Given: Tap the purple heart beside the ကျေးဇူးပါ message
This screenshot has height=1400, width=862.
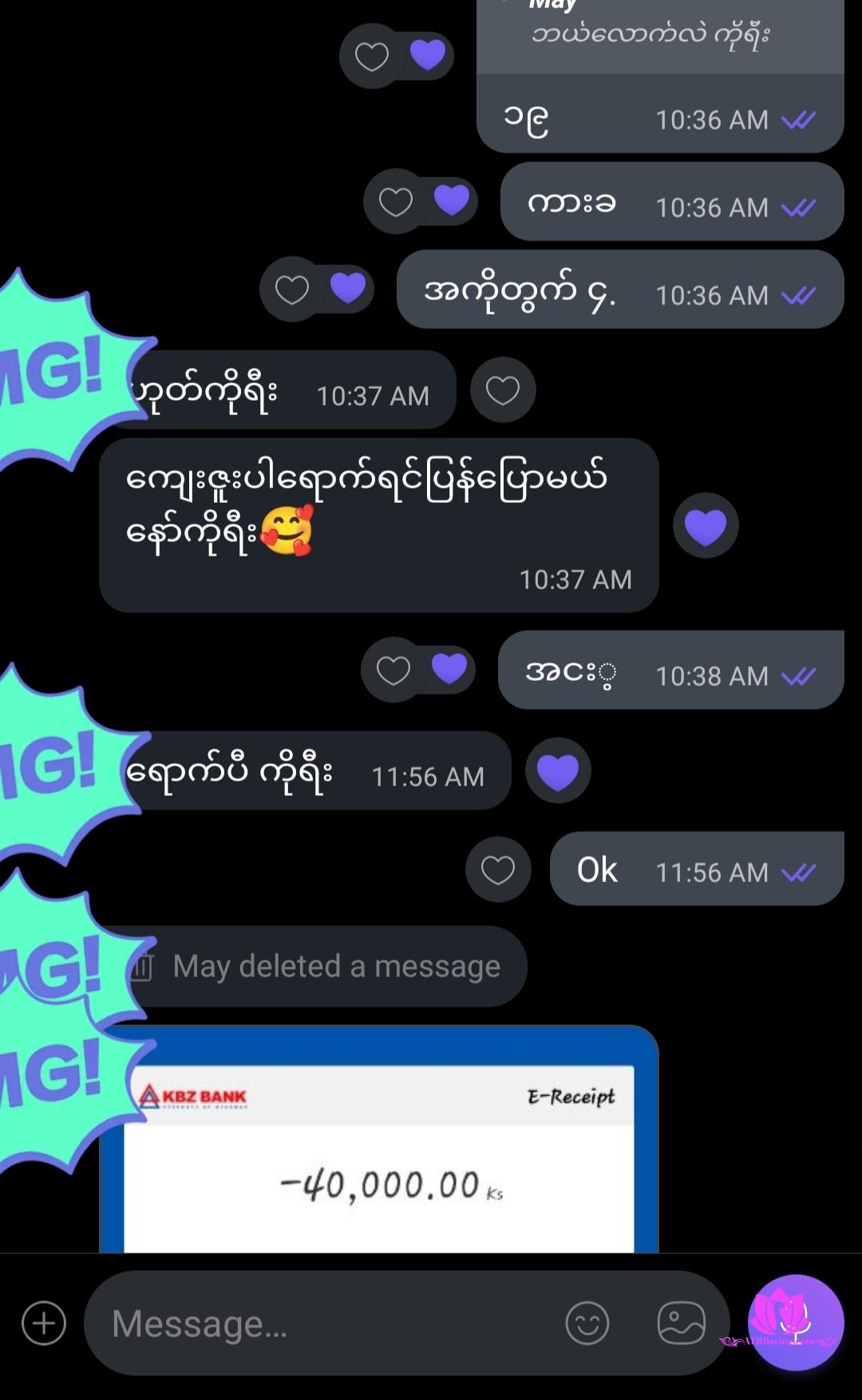Looking at the screenshot, I should coord(706,526).
